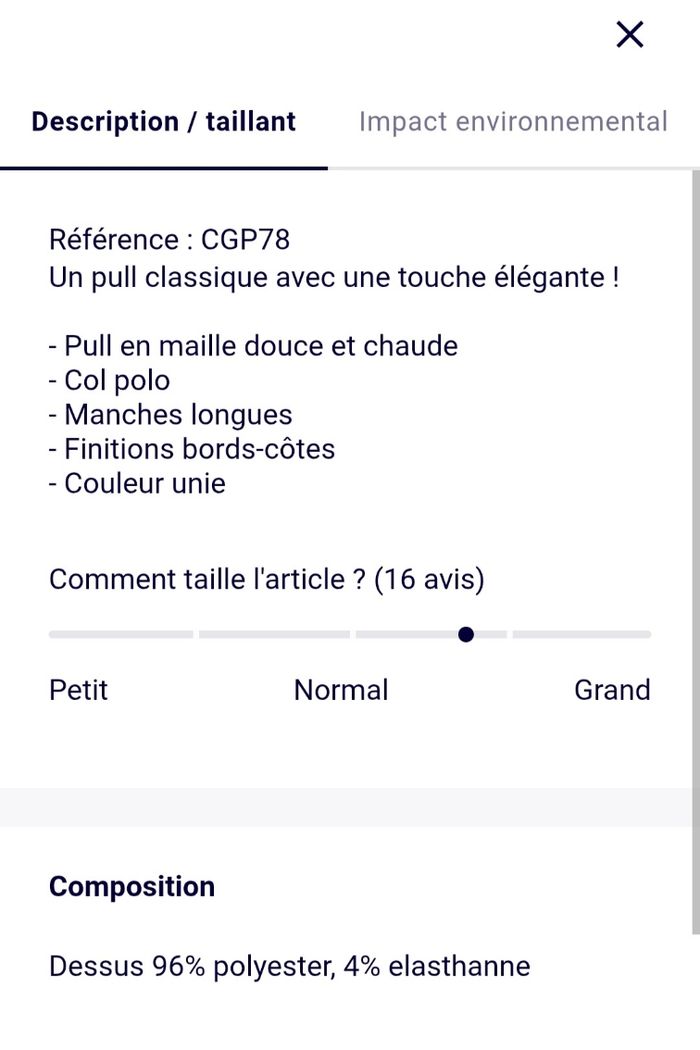Close the product description panel
Image resolution: width=700 pixels, height=1050 pixels.
(630, 34)
